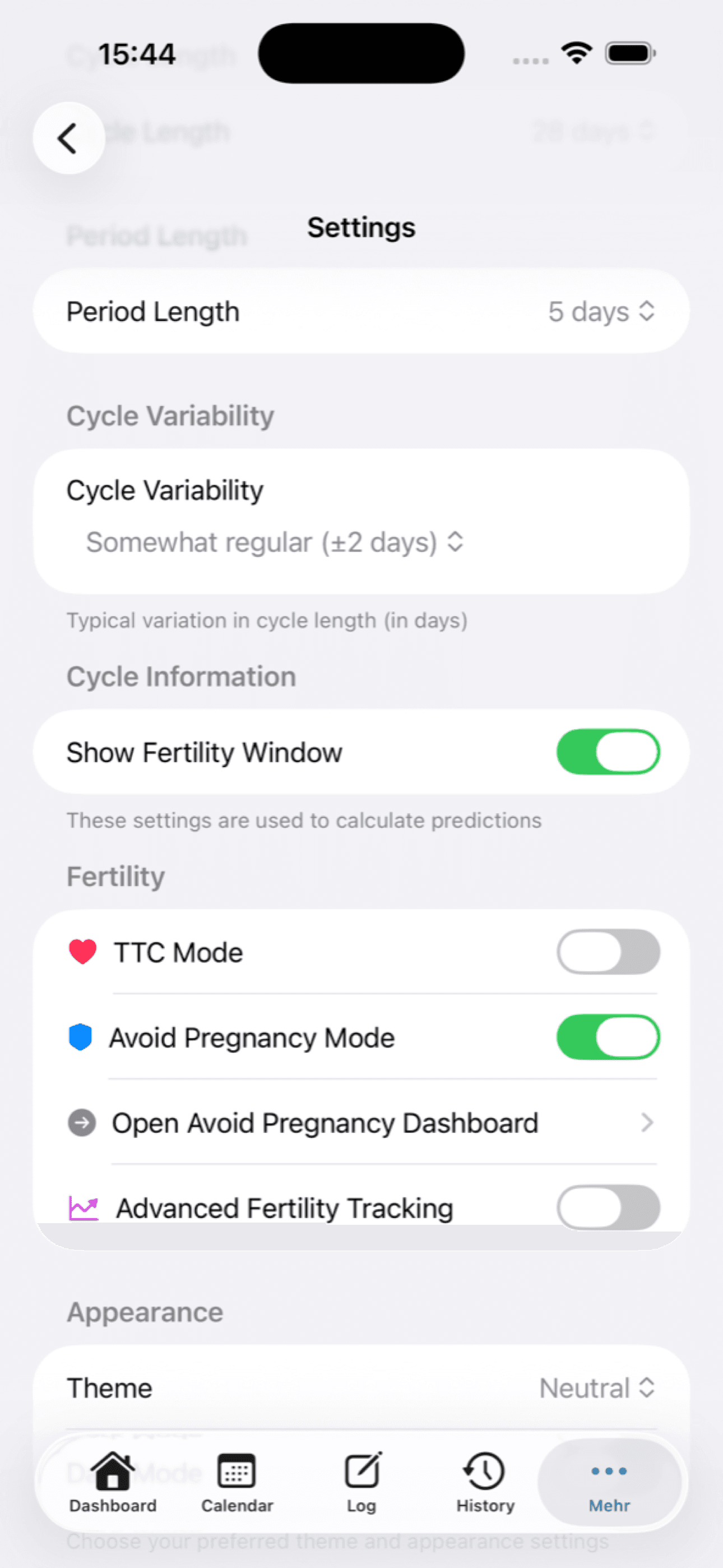Select a different Theme
This screenshot has height=1568, width=723.
[x=596, y=1389]
